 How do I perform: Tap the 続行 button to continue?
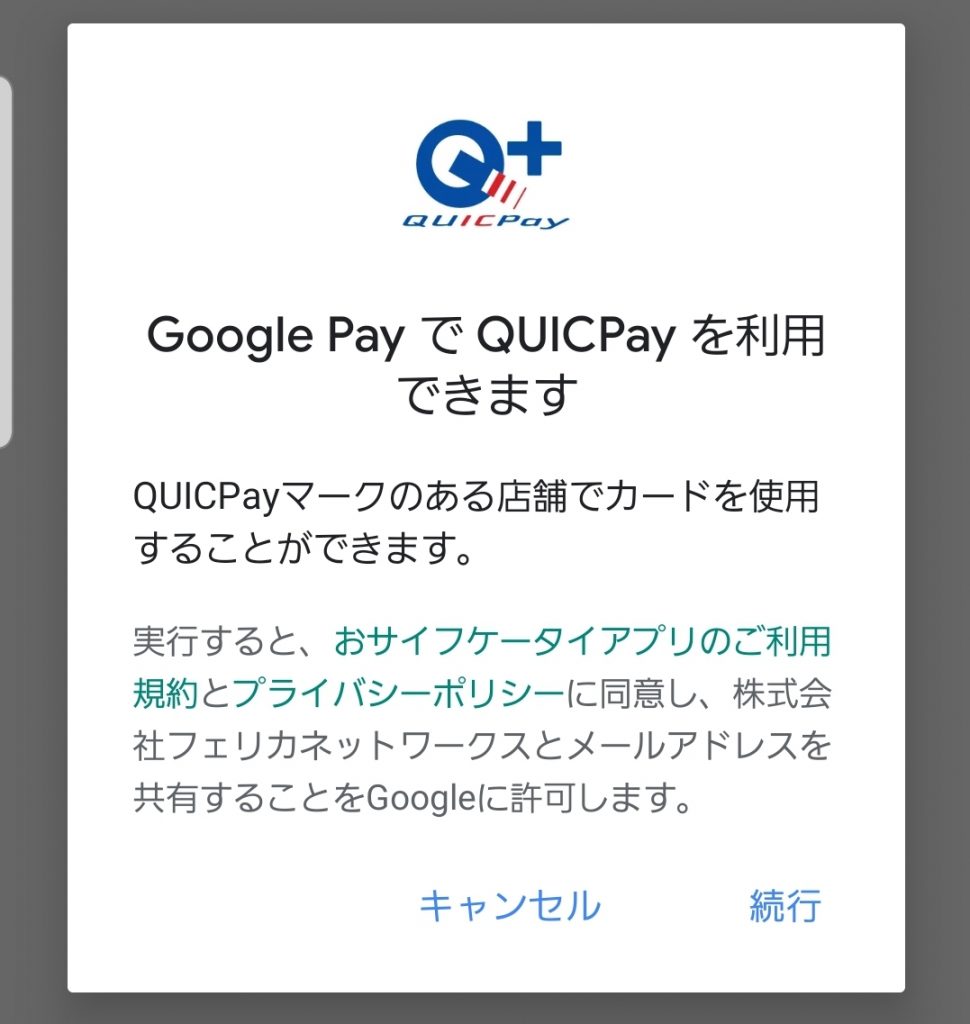(785, 906)
